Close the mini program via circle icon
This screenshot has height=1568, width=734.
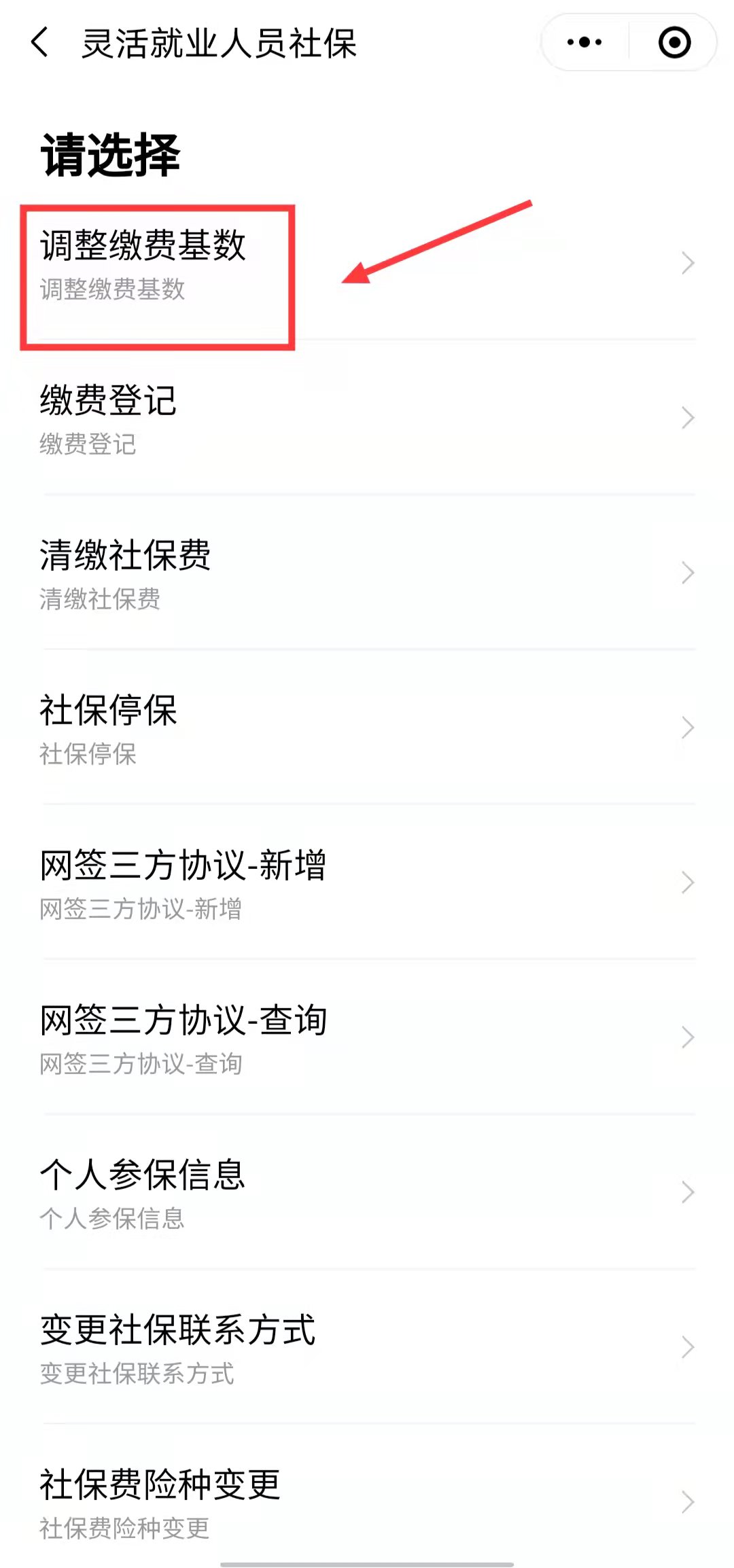coord(674,43)
